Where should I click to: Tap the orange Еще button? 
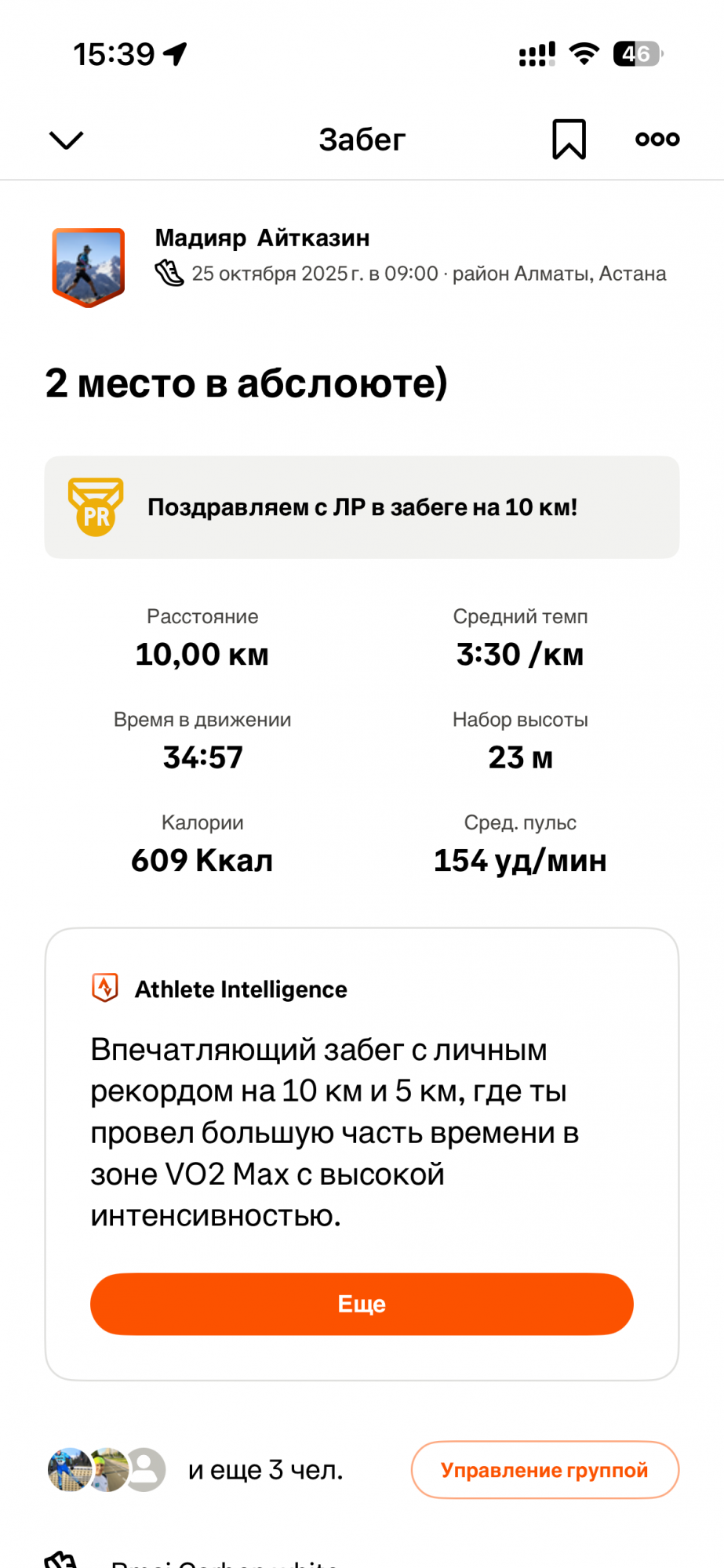[x=362, y=1304]
